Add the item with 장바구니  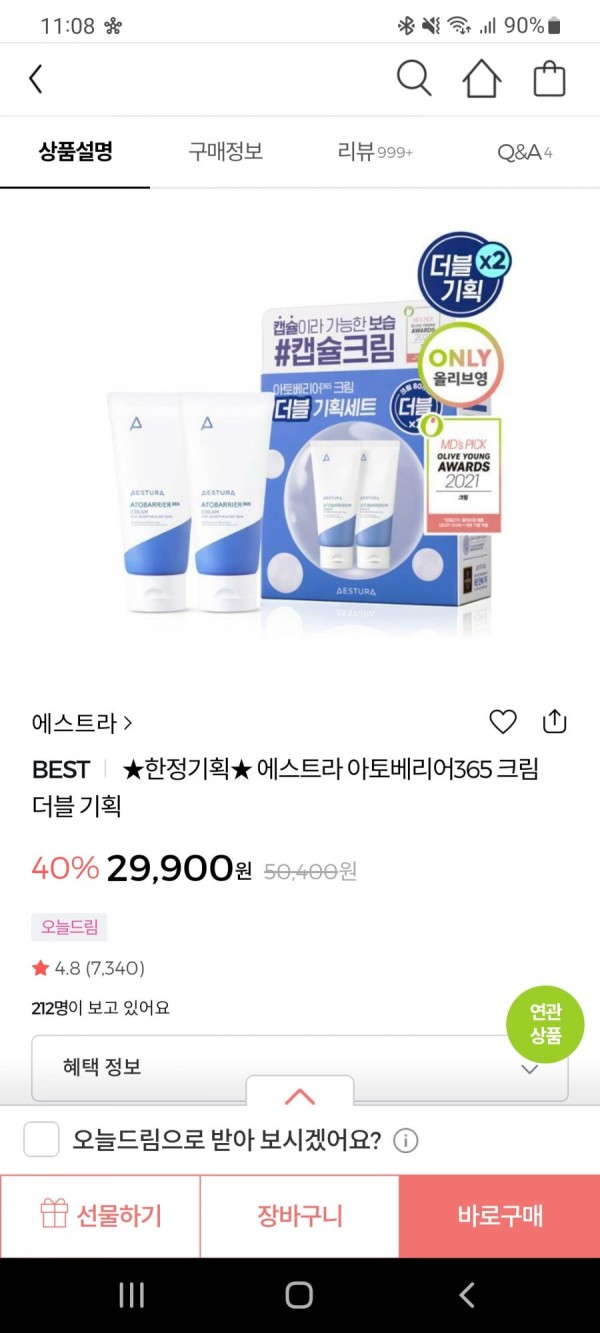(x=300, y=1216)
